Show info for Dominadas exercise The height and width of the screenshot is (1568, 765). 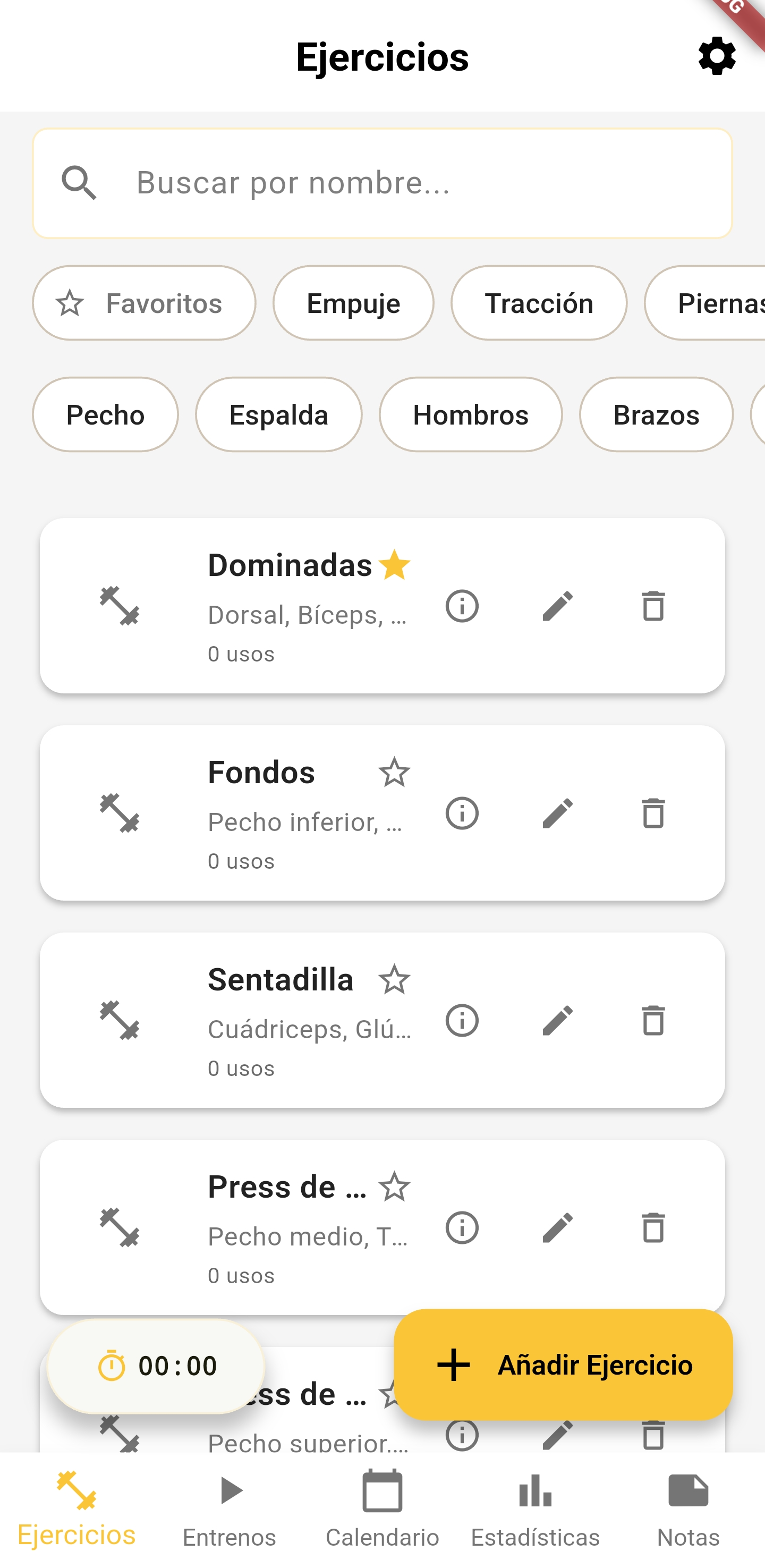pyautogui.click(x=461, y=605)
